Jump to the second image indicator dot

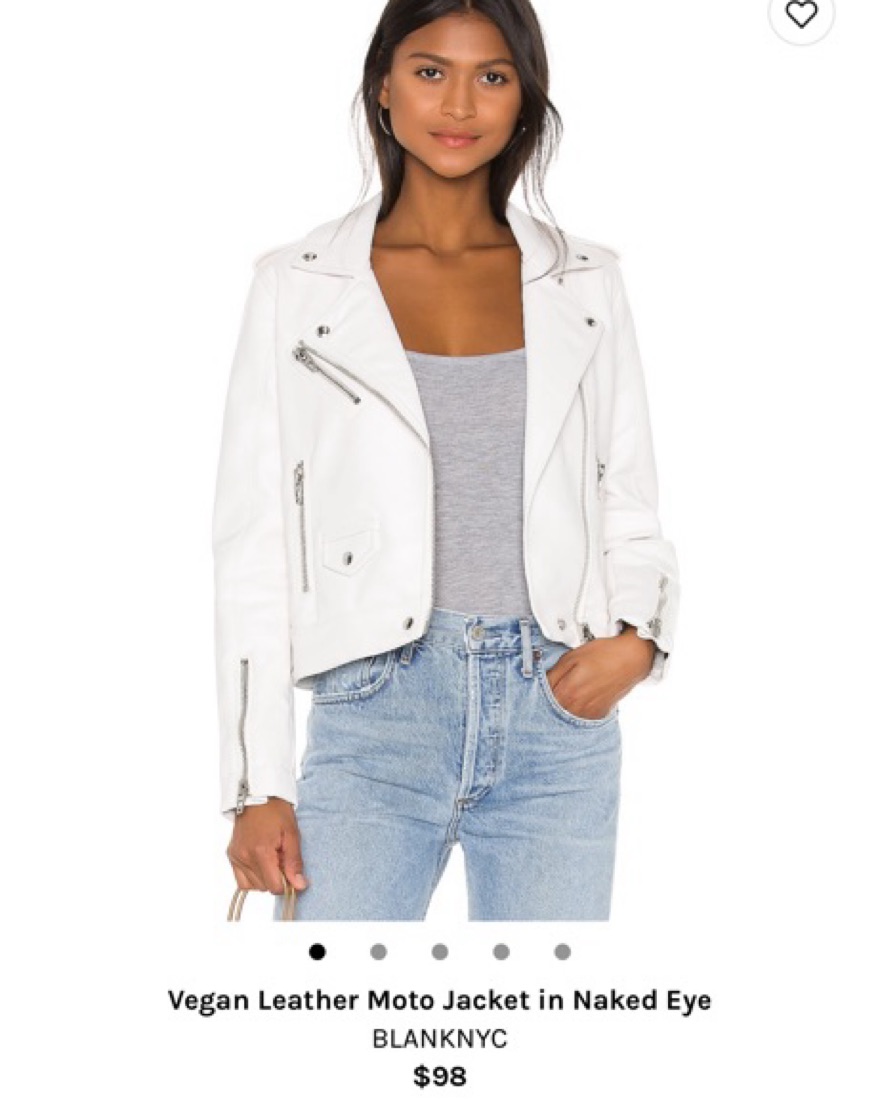tap(378, 952)
